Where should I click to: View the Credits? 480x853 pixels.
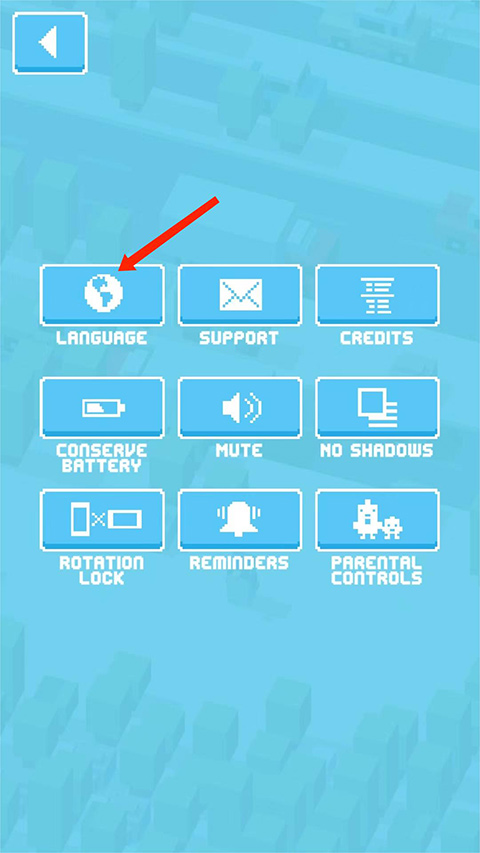pyautogui.click(x=378, y=295)
